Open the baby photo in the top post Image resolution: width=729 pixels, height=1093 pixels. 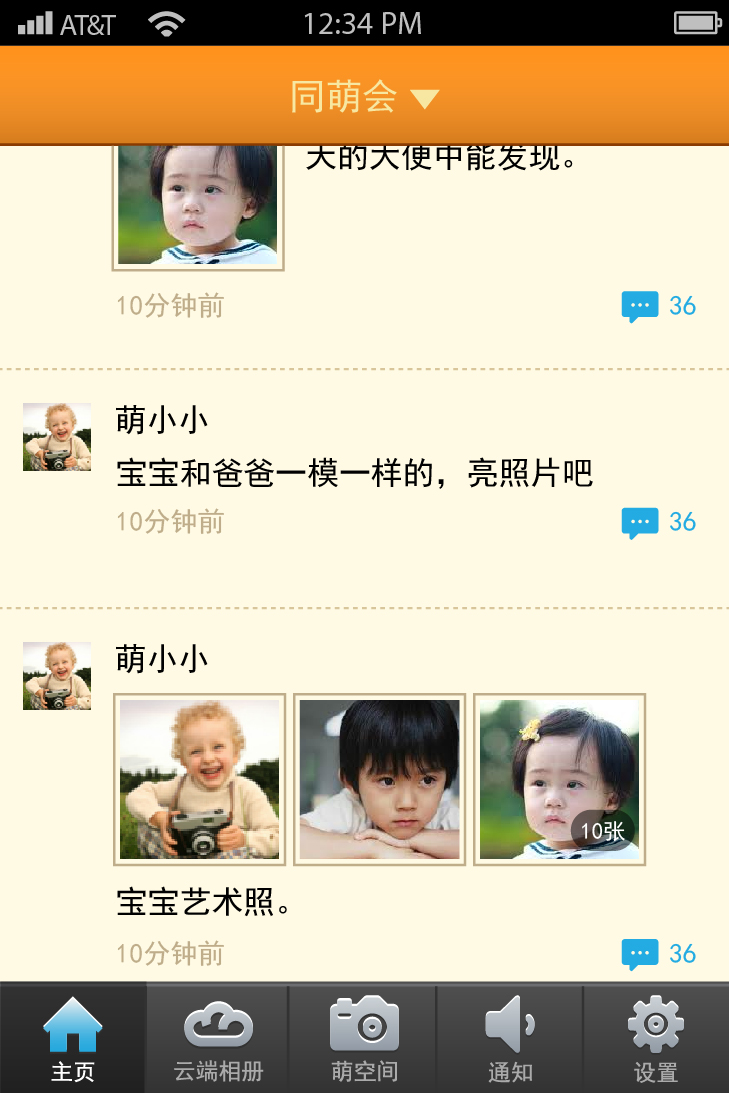click(x=198, y=205)
